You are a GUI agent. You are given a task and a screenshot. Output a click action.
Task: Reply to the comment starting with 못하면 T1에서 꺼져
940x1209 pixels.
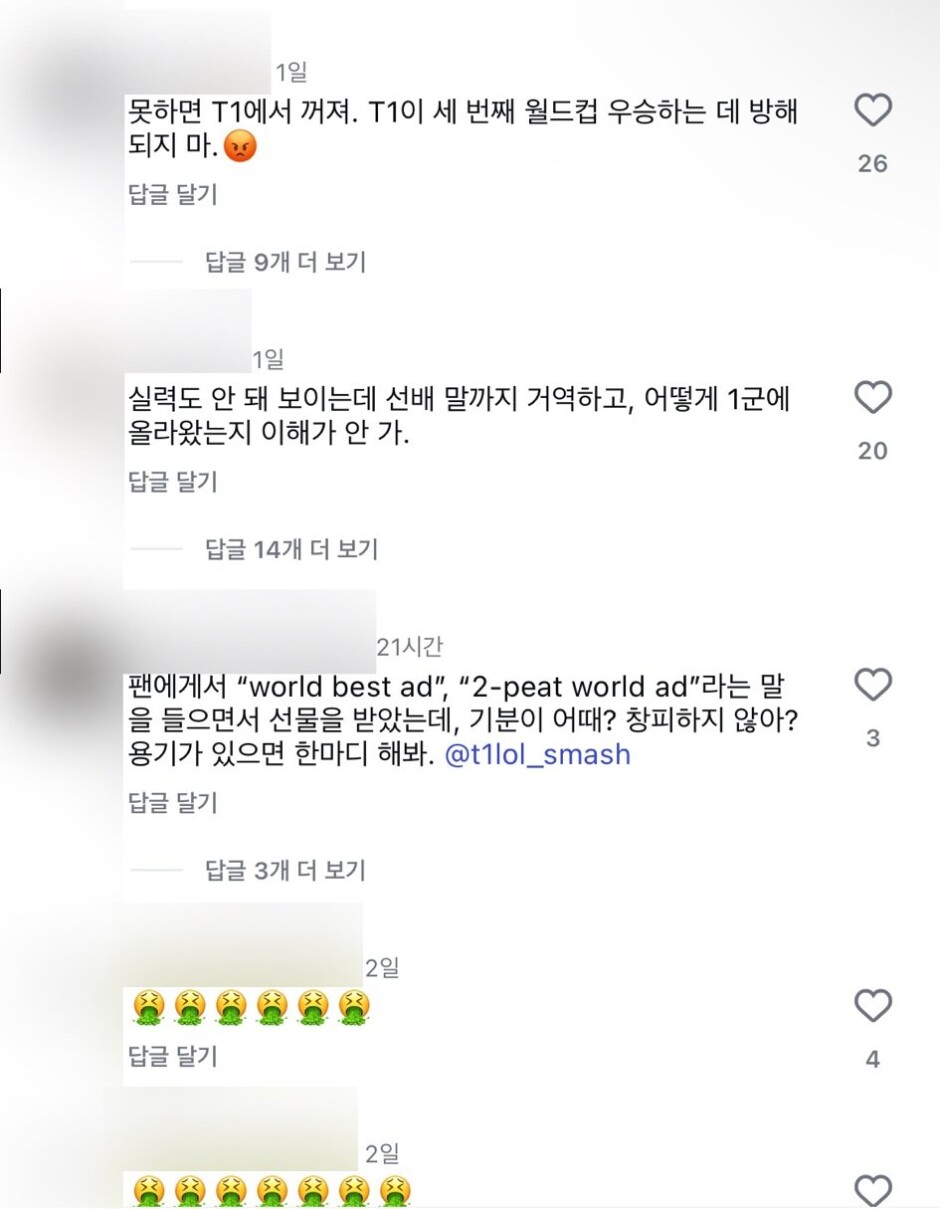coord(172,195)
